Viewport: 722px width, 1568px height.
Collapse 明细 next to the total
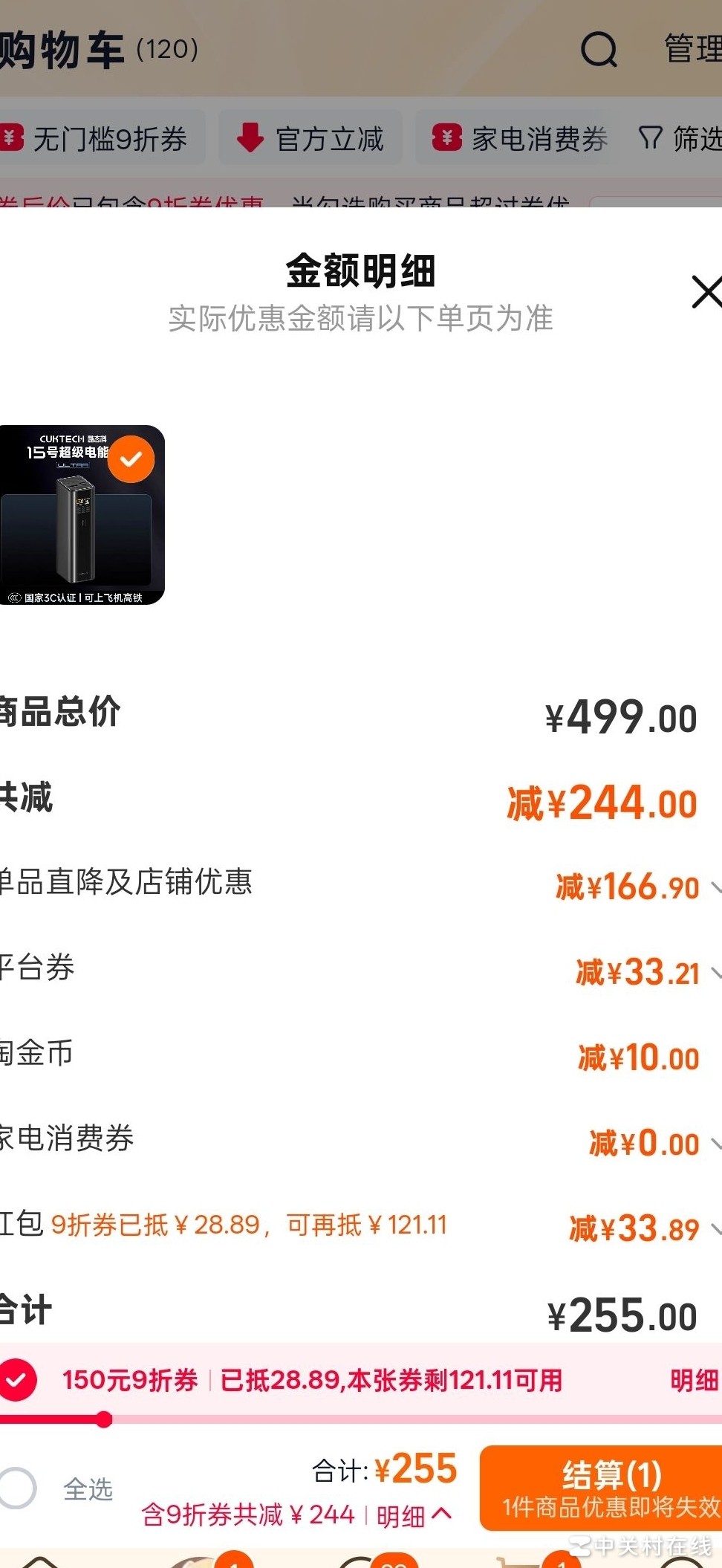click(x=413, y=1515)
